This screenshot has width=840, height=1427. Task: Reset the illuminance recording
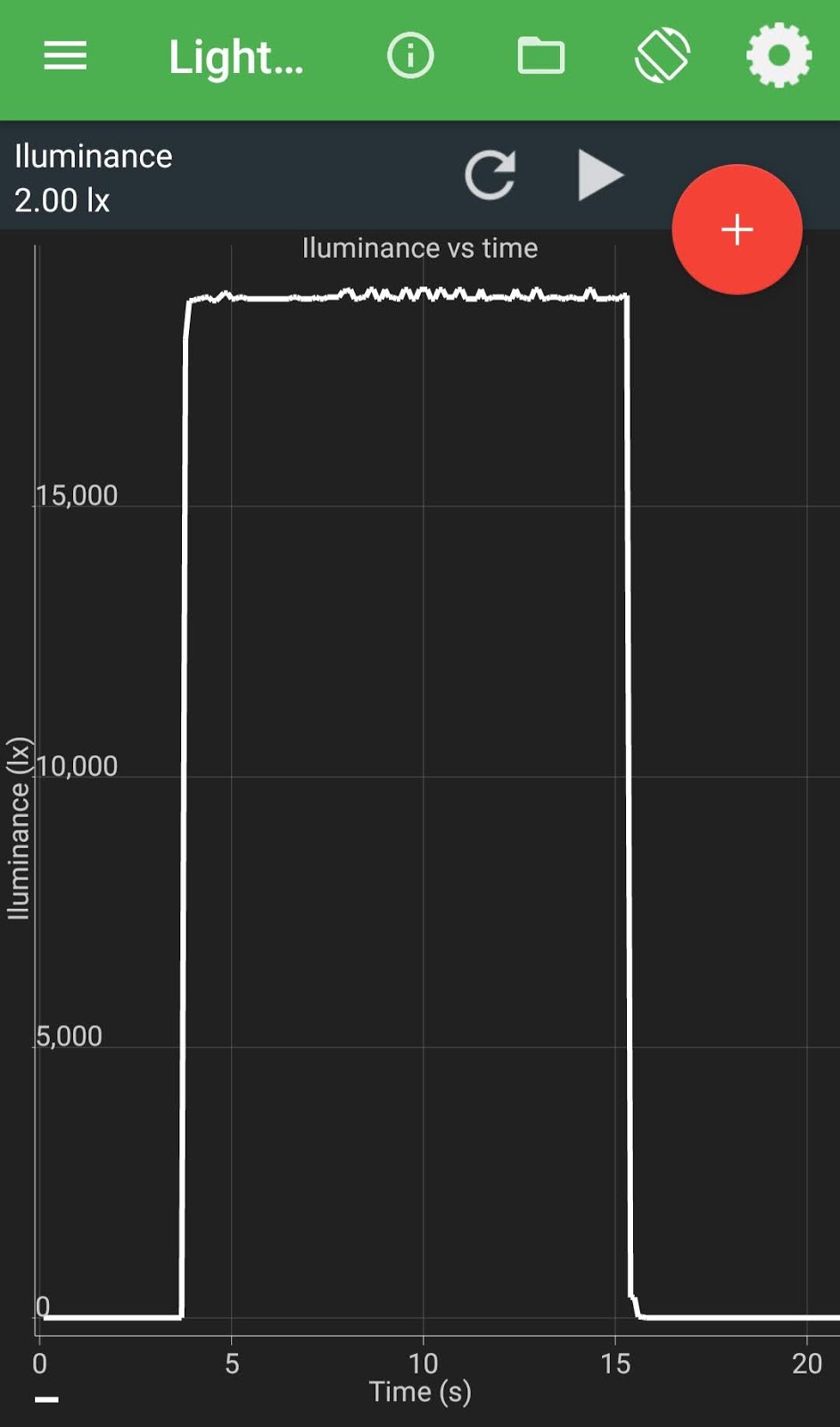(x=490, y=175)
